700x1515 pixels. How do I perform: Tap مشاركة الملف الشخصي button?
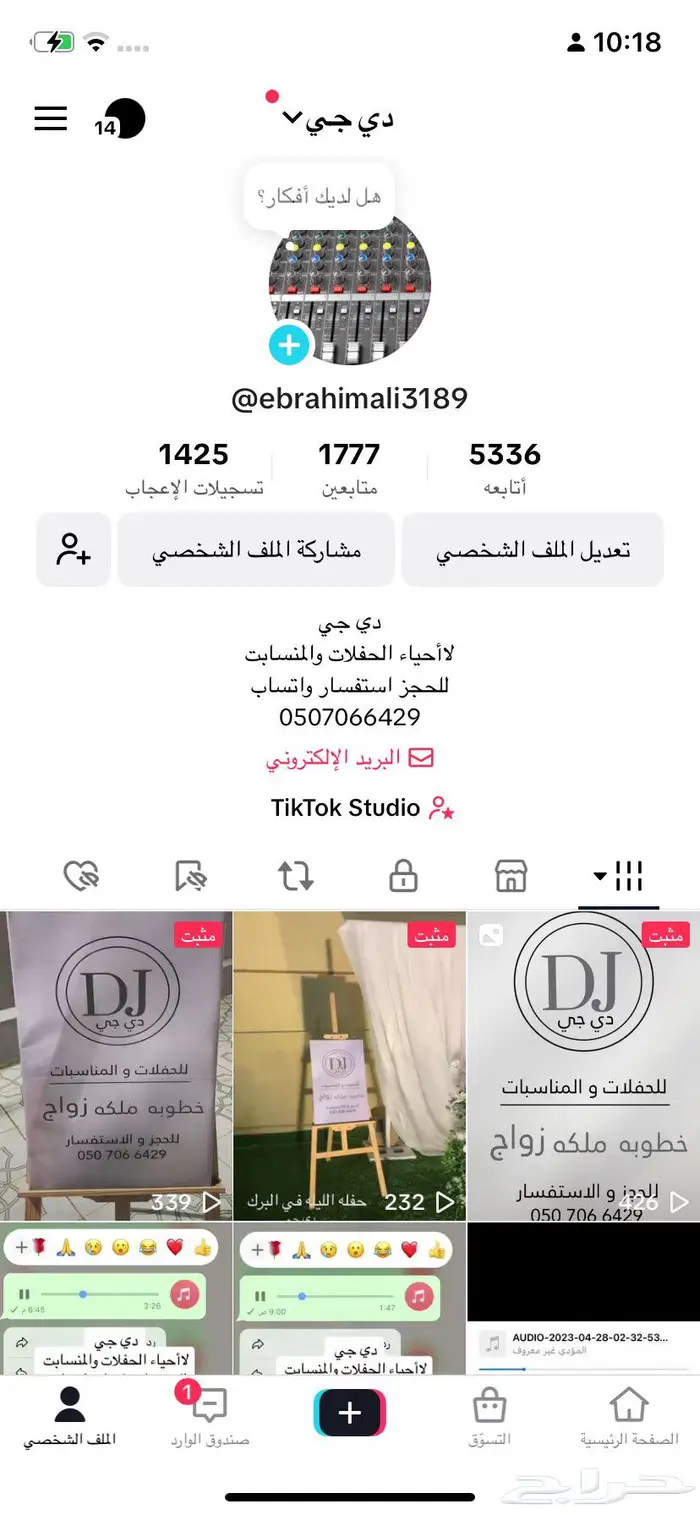tap(256, 551)
